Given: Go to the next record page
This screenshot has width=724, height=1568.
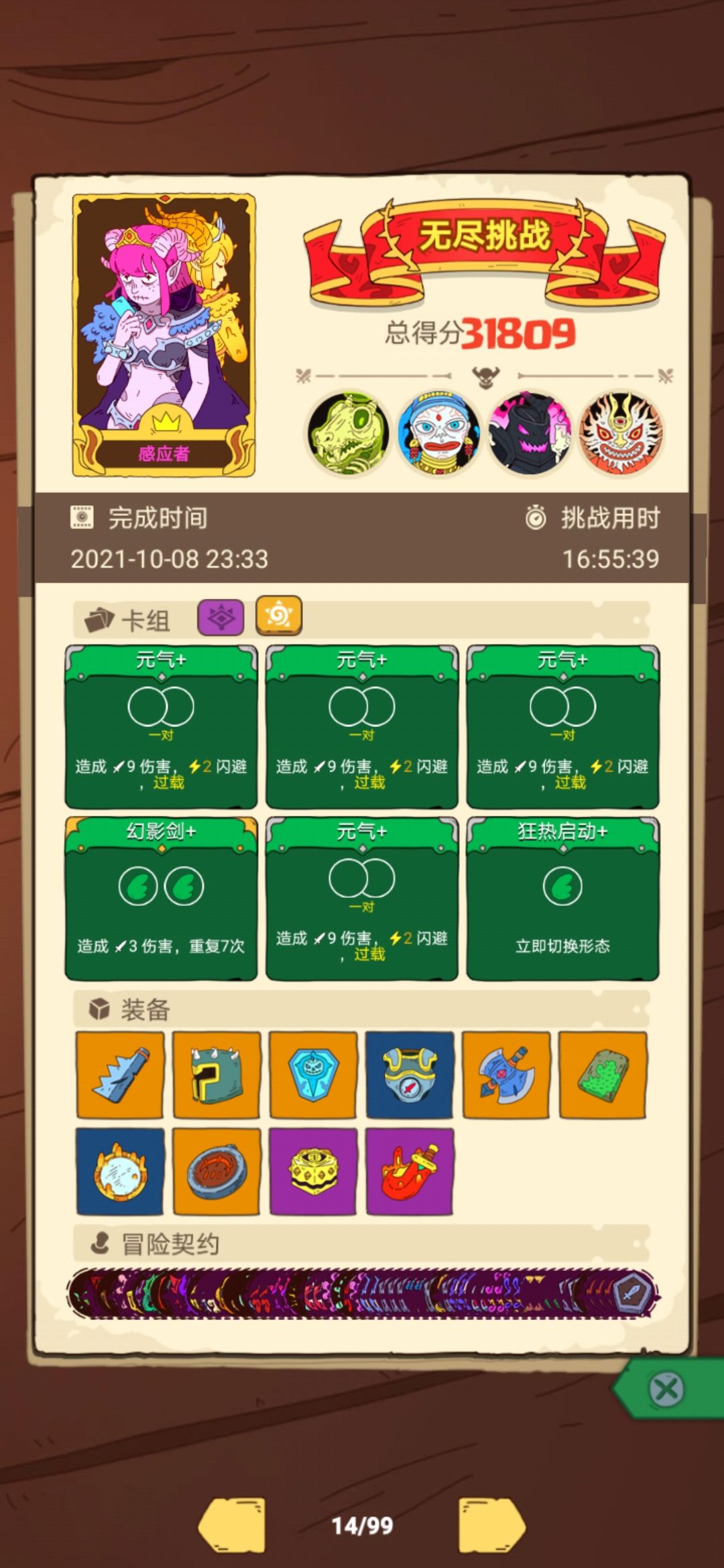Looking at the screenshot, I should [x=491, y=1525].
